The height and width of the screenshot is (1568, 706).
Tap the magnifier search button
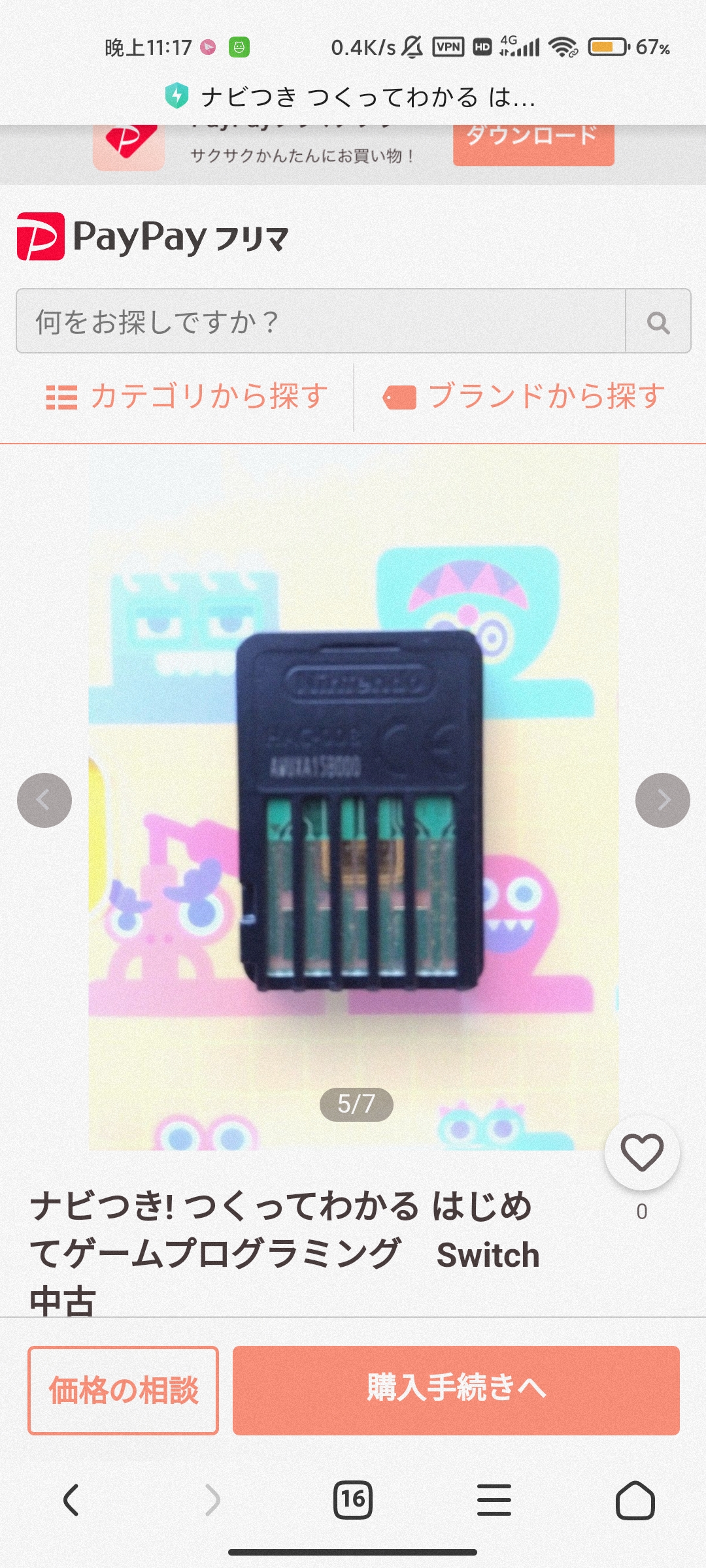[x=658, y=321]
